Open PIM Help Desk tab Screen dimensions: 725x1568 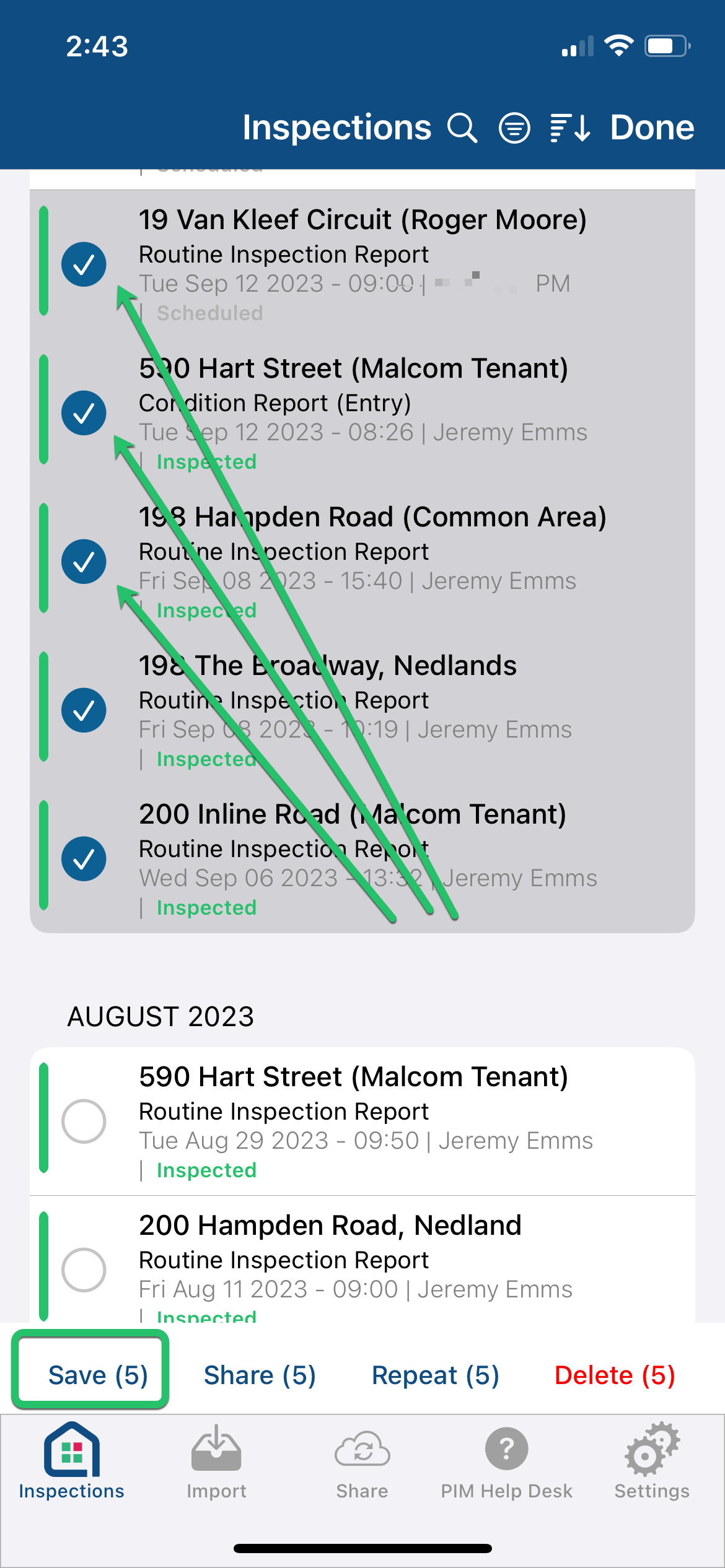pos(506,1461)
